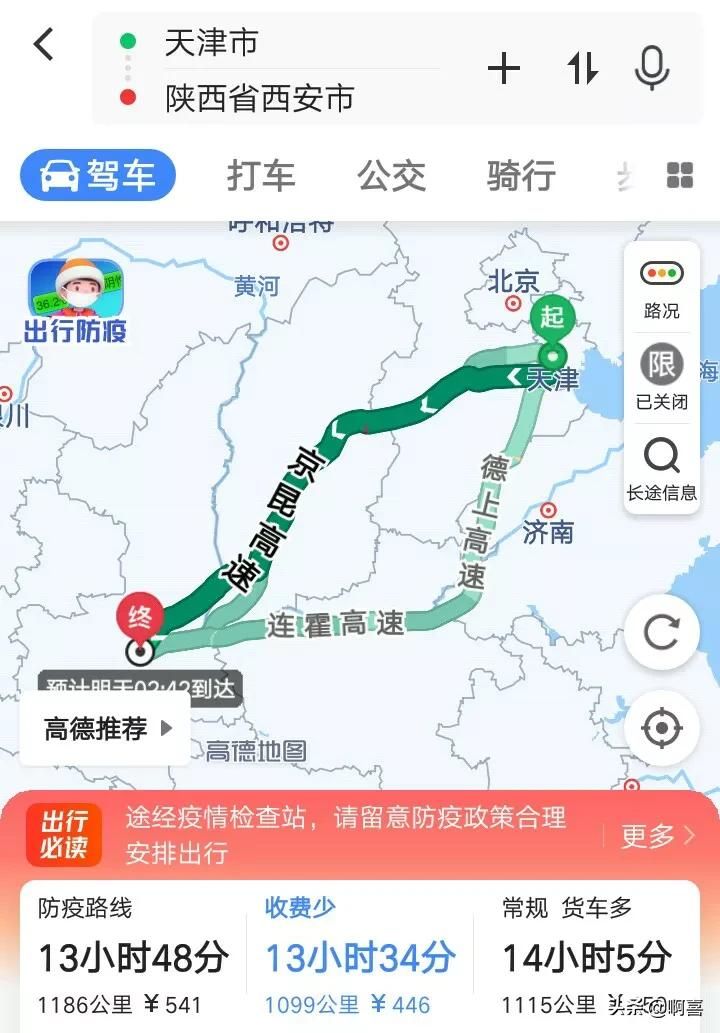This screenshot has width=720, height=1033.
Task: Open 长途信息 long-distance info
Action: pyautogui.click(x=661, y=467)
